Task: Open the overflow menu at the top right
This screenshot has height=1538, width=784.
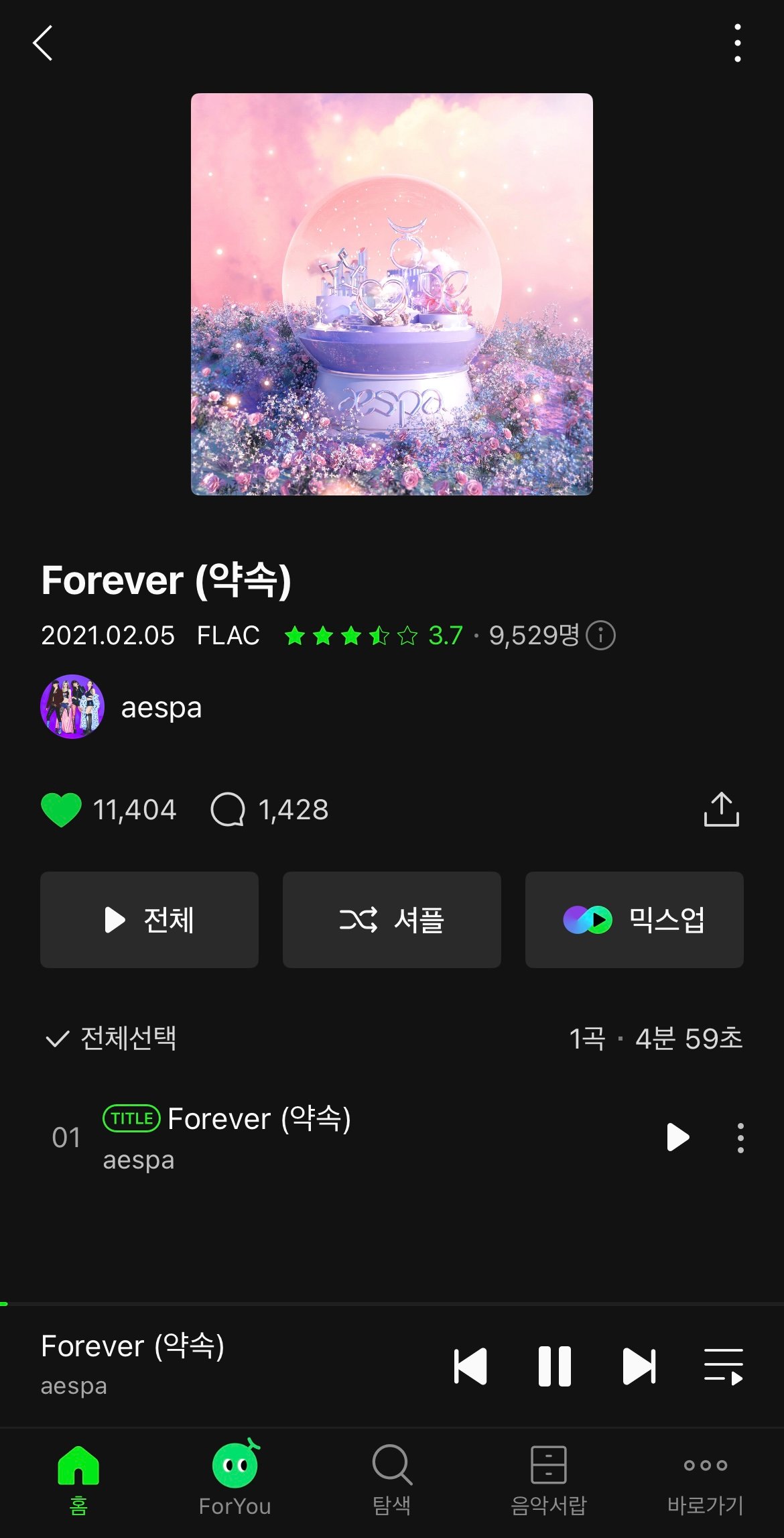Action: (x=737, y=44)
